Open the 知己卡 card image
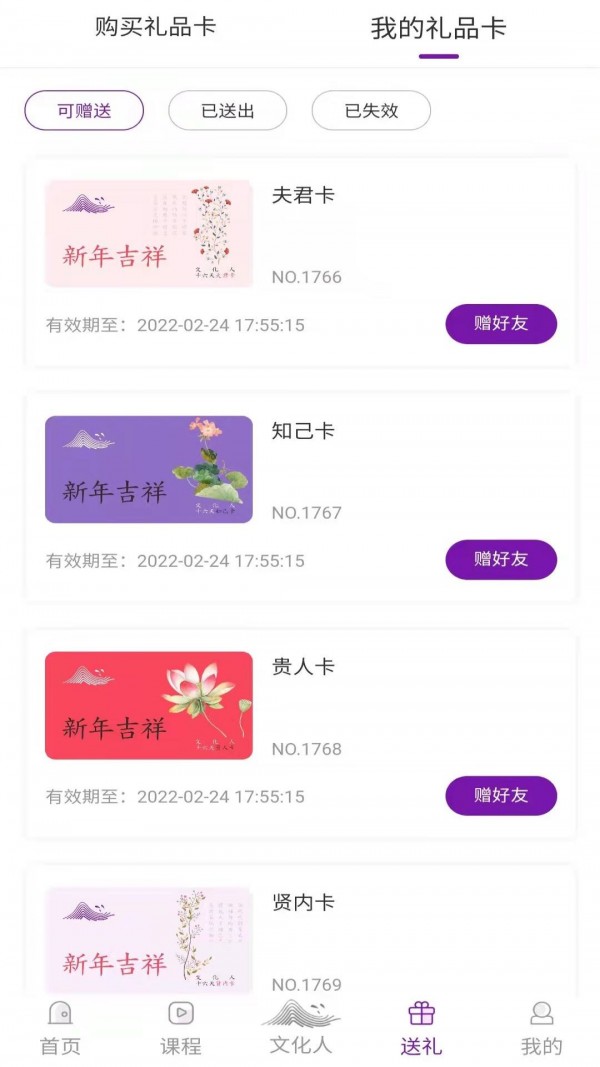 (149, 470)
